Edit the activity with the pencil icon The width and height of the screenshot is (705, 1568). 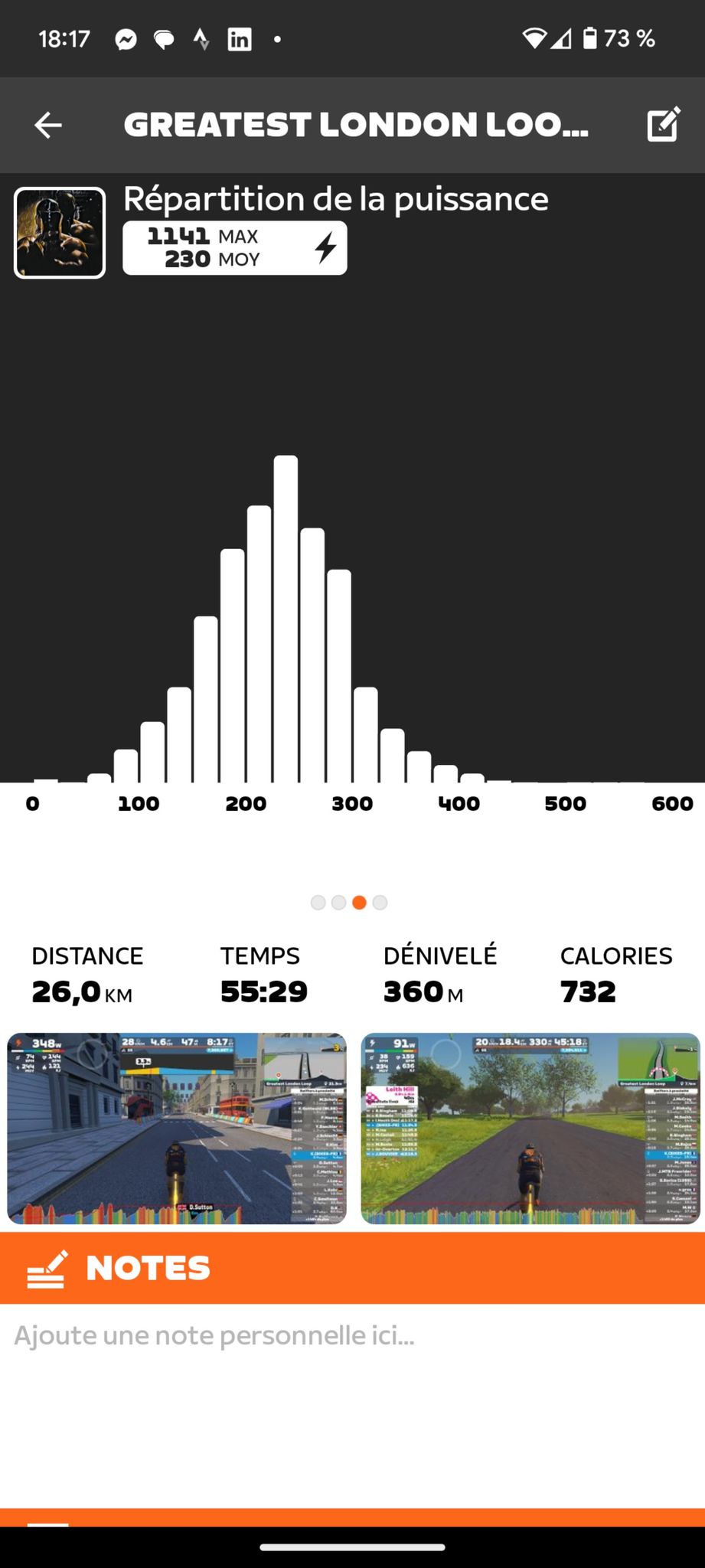[x=663, y=125]
